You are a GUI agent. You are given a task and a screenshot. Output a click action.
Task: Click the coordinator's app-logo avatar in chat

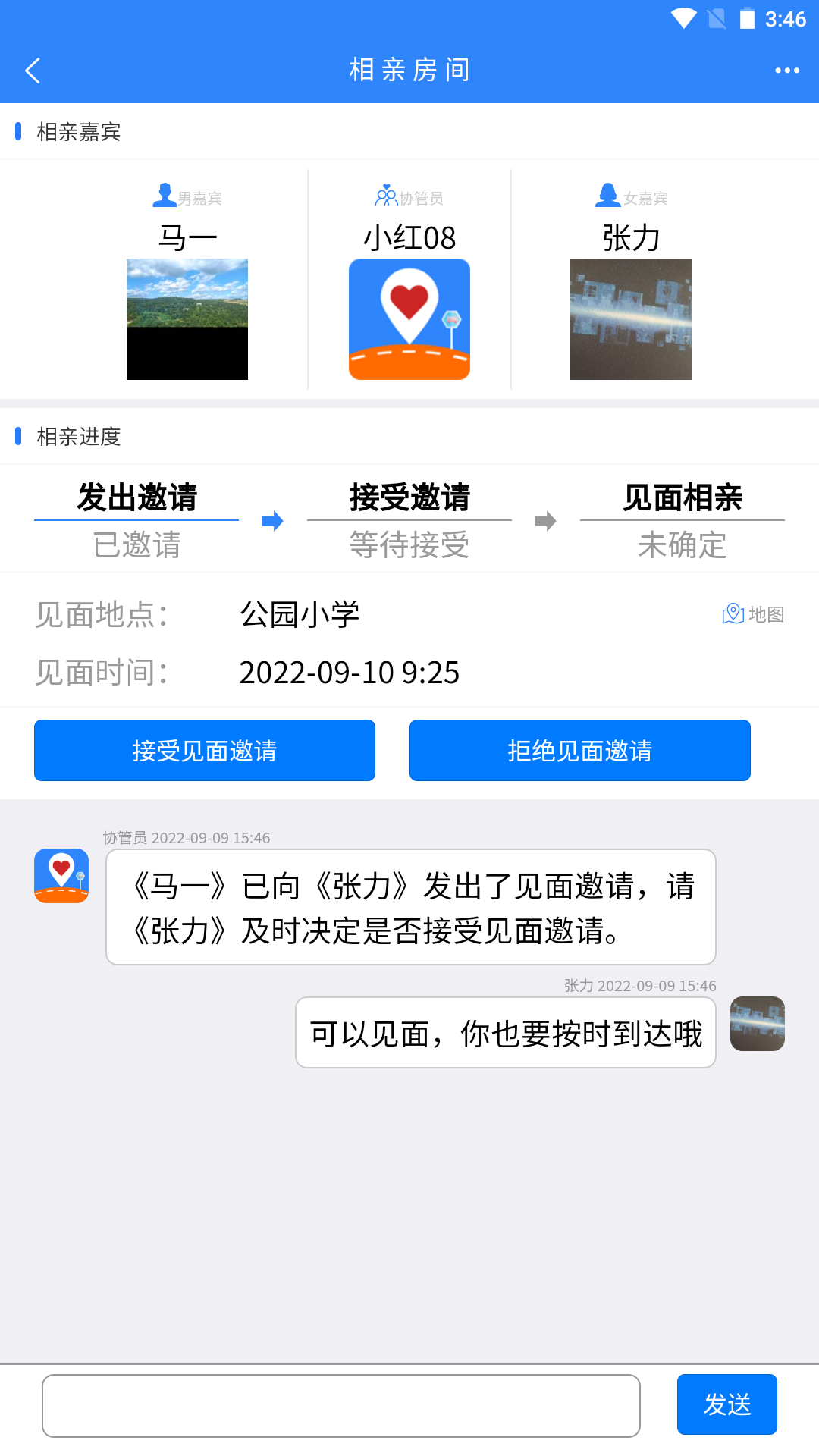[x=61, y=874]
